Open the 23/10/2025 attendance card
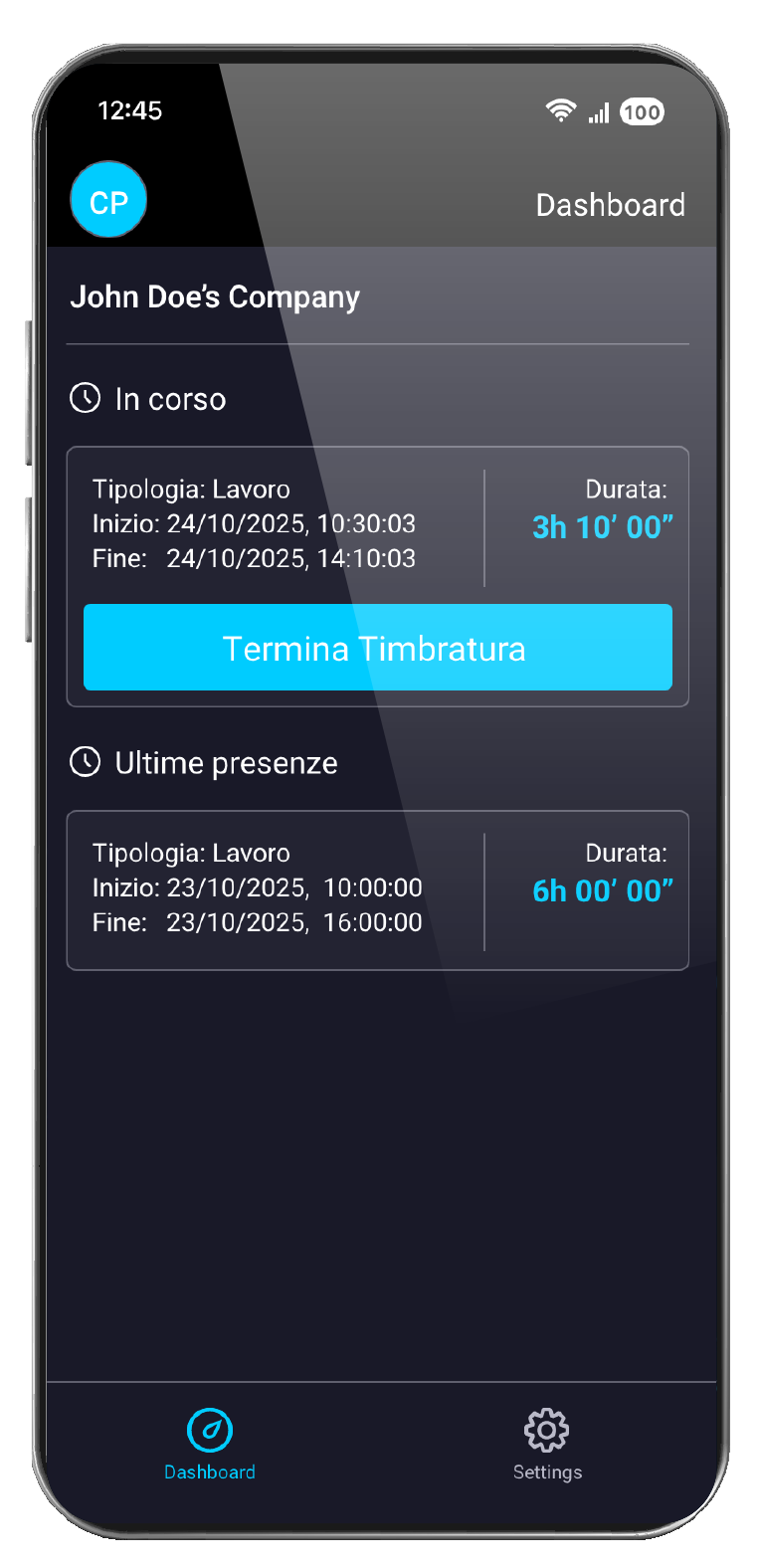 click(377, 889)
